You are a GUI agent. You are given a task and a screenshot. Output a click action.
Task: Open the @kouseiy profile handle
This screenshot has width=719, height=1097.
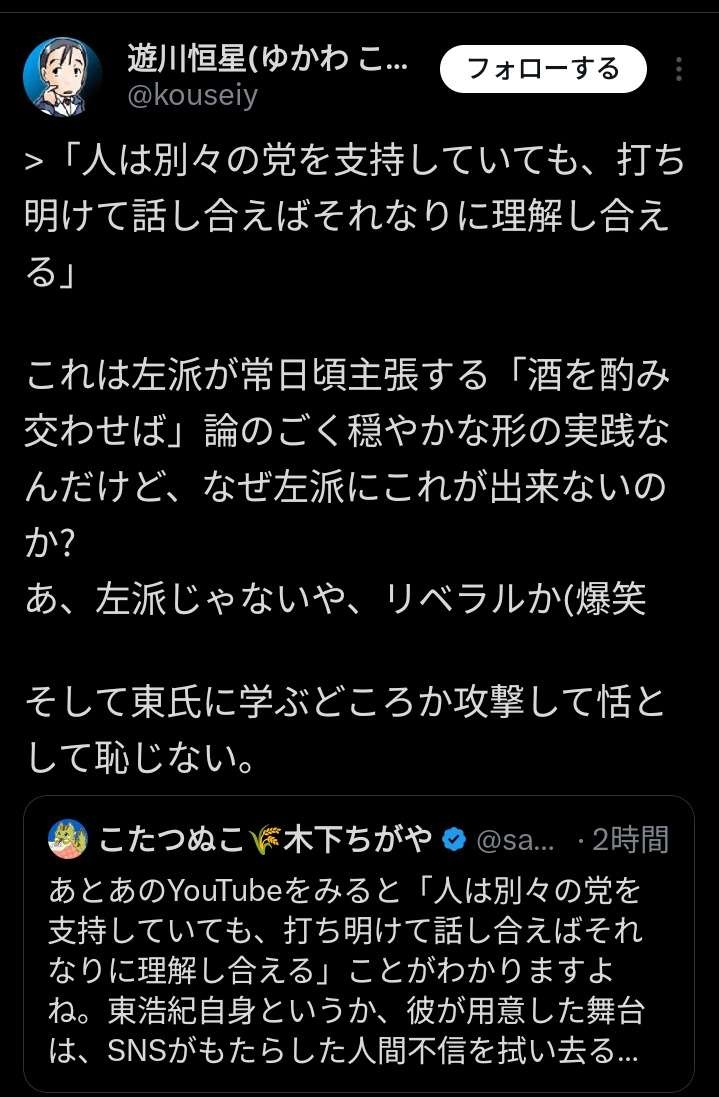[192, 97]
